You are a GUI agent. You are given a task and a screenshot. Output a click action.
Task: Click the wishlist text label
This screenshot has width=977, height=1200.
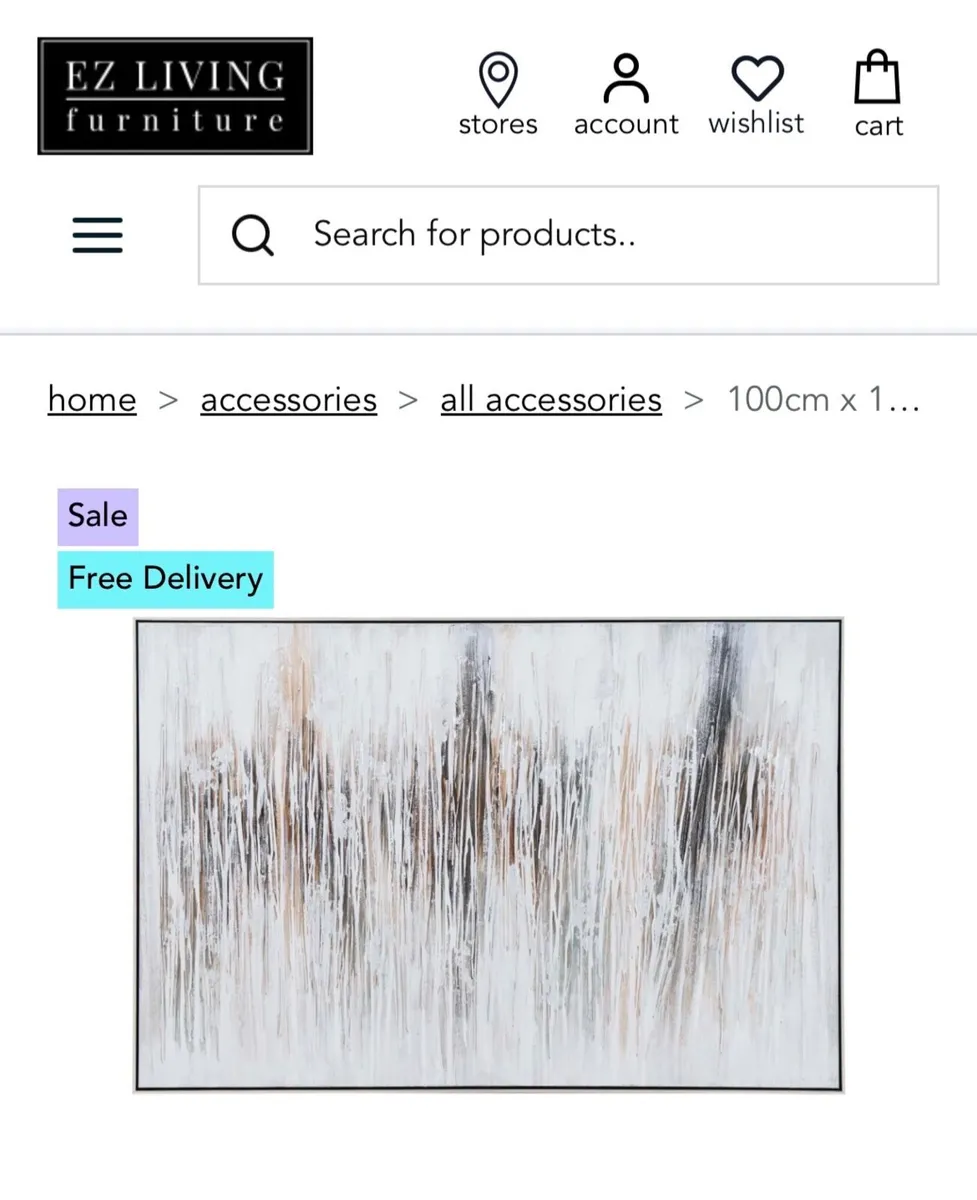757,123
